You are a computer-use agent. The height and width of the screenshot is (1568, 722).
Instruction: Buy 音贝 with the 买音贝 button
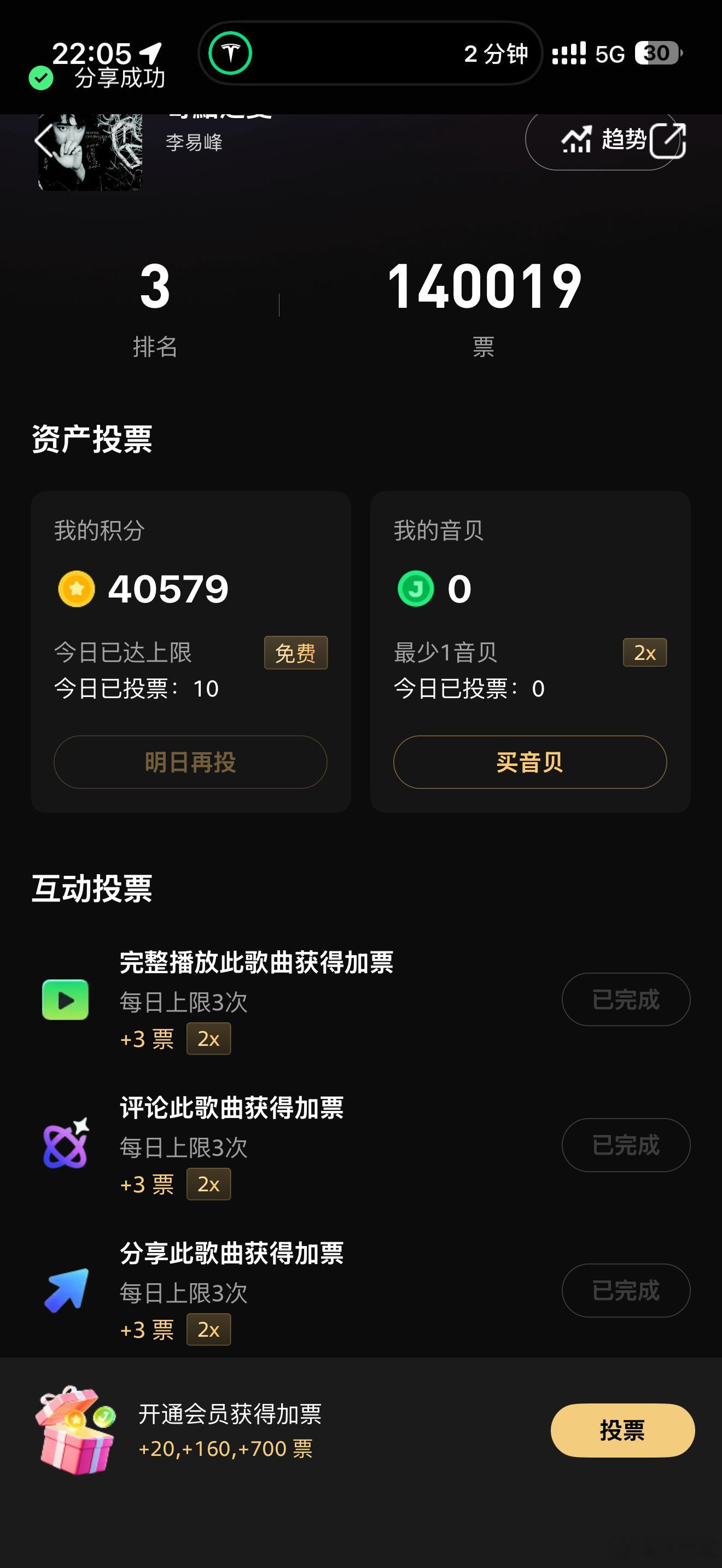click(x=530, y=762)
